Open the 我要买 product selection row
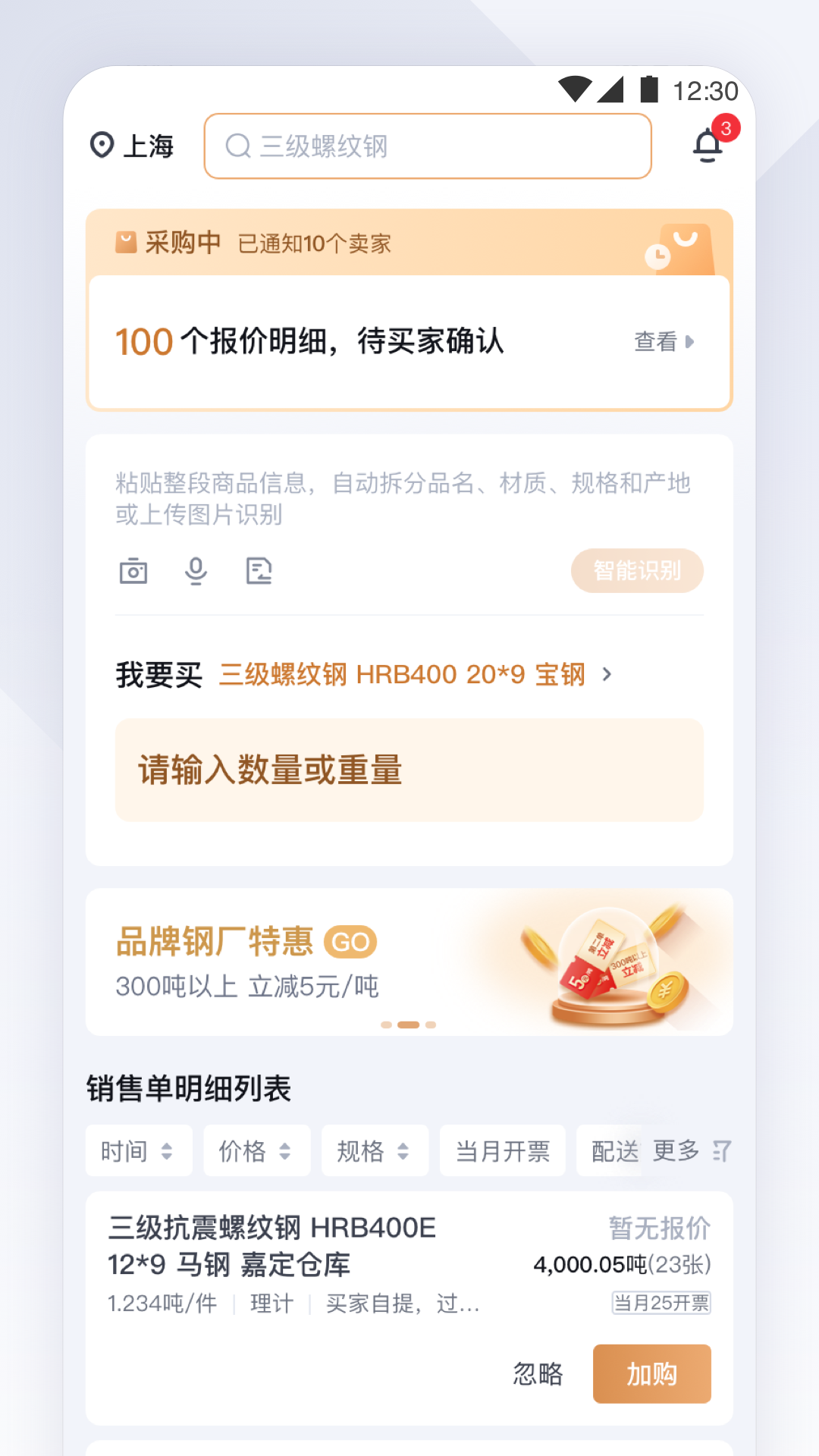Screen dimensions: 819x1456 click(364, 674)
